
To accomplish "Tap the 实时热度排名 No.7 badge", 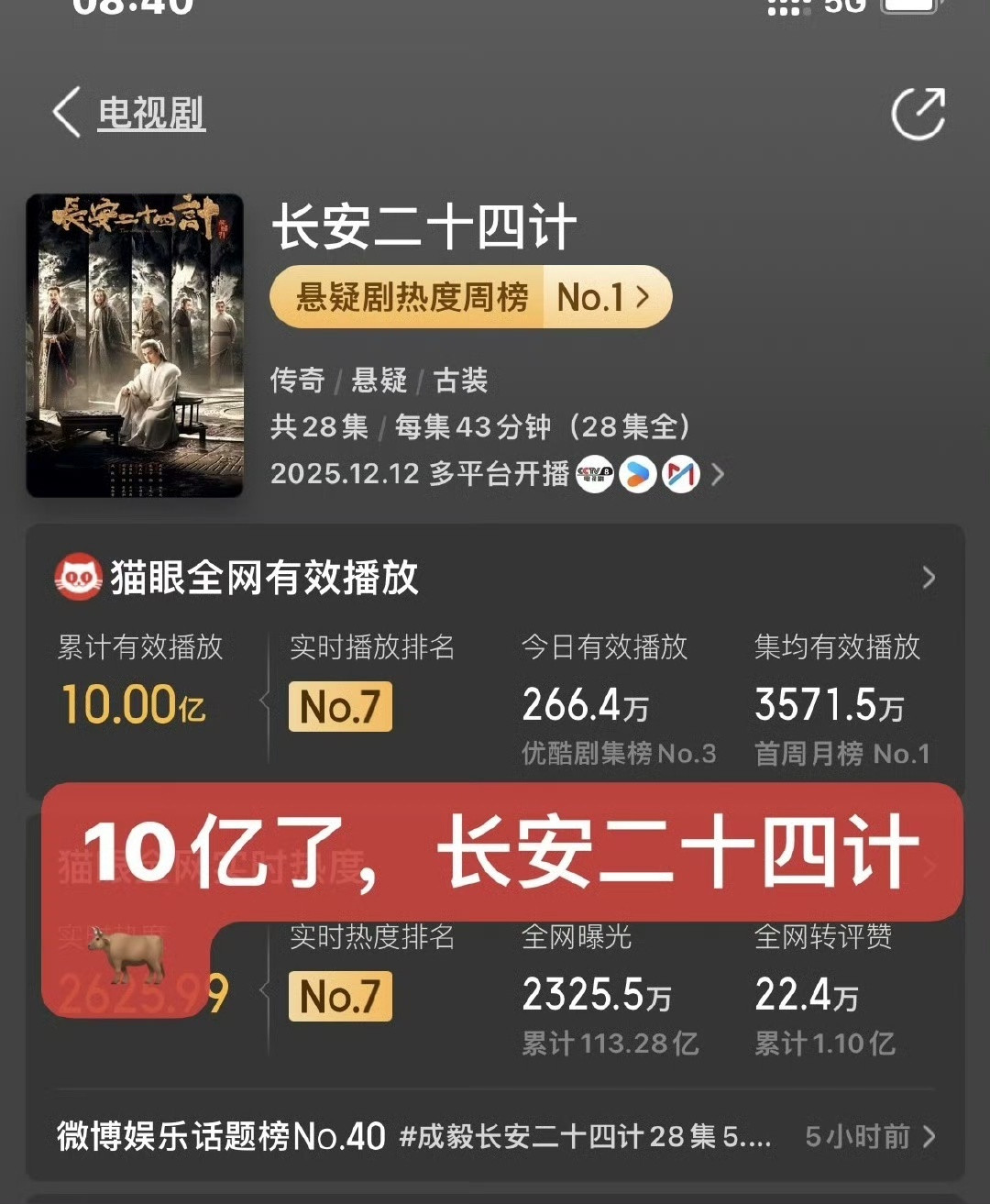I will (339, 995).
